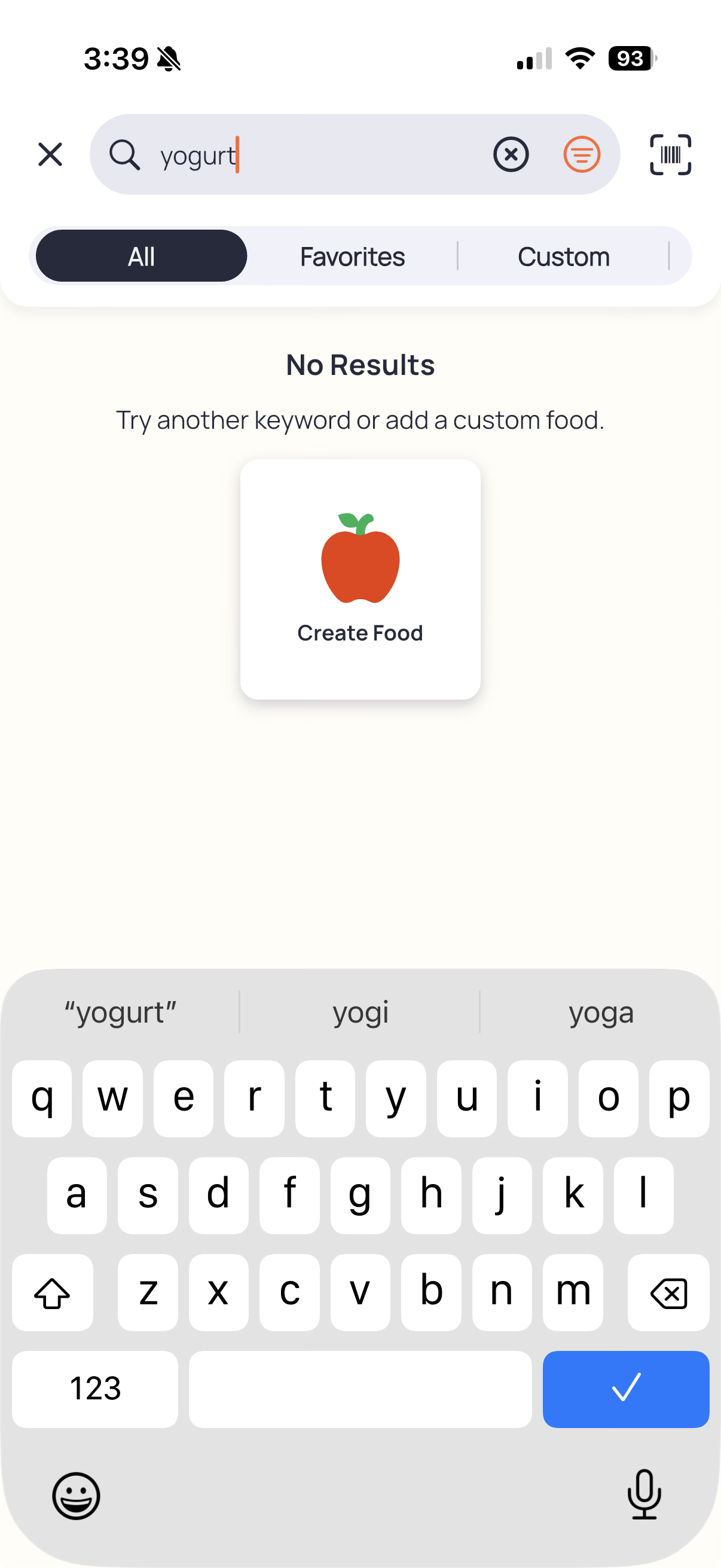Image resolution: width=721 pixels, height=1568 pixels.
Task: Choose the yogi keyboard suggestion
Action: coord(360,1013)
